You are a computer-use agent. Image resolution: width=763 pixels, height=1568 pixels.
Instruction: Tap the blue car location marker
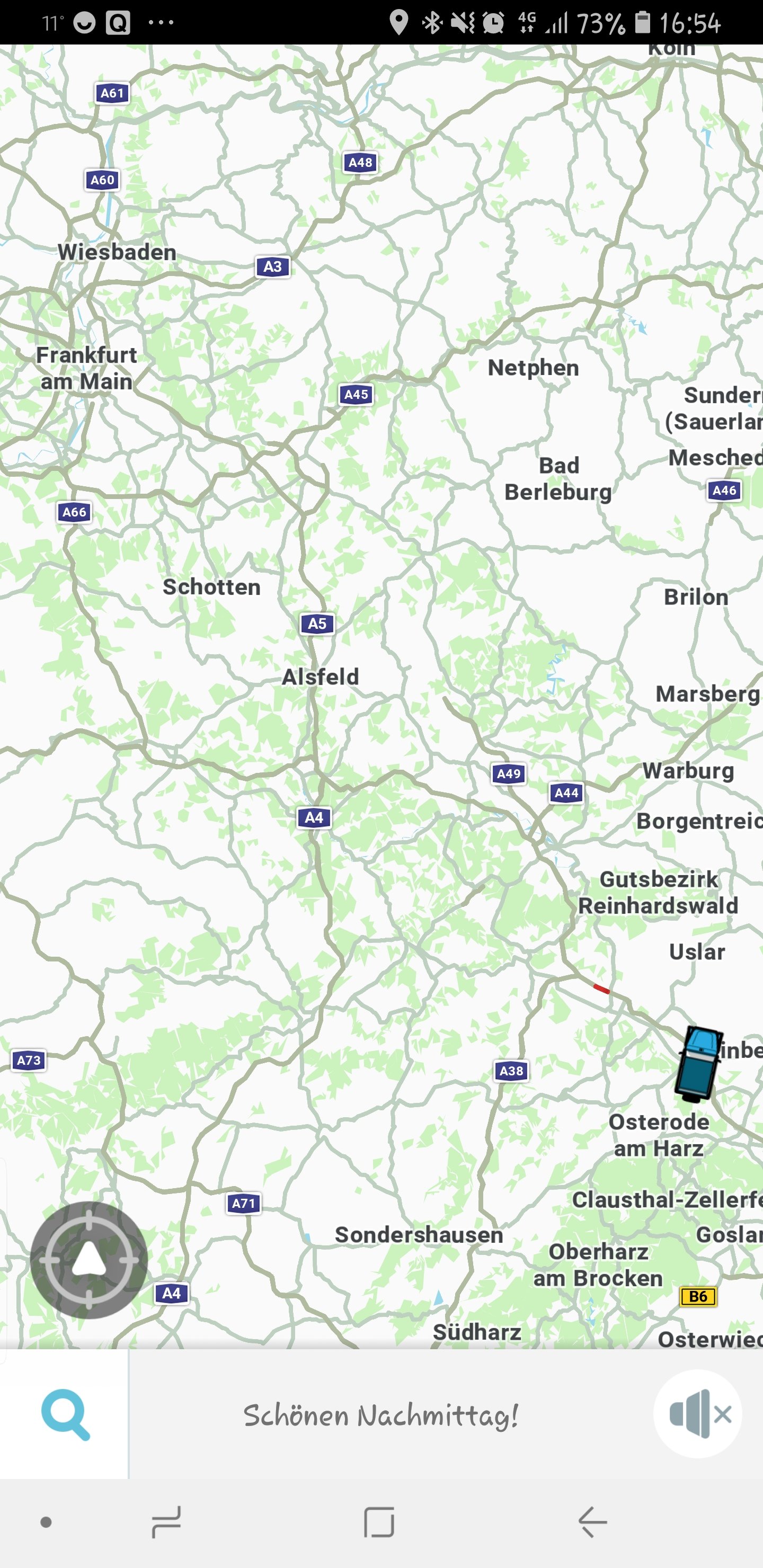(x=699, y=1063)
